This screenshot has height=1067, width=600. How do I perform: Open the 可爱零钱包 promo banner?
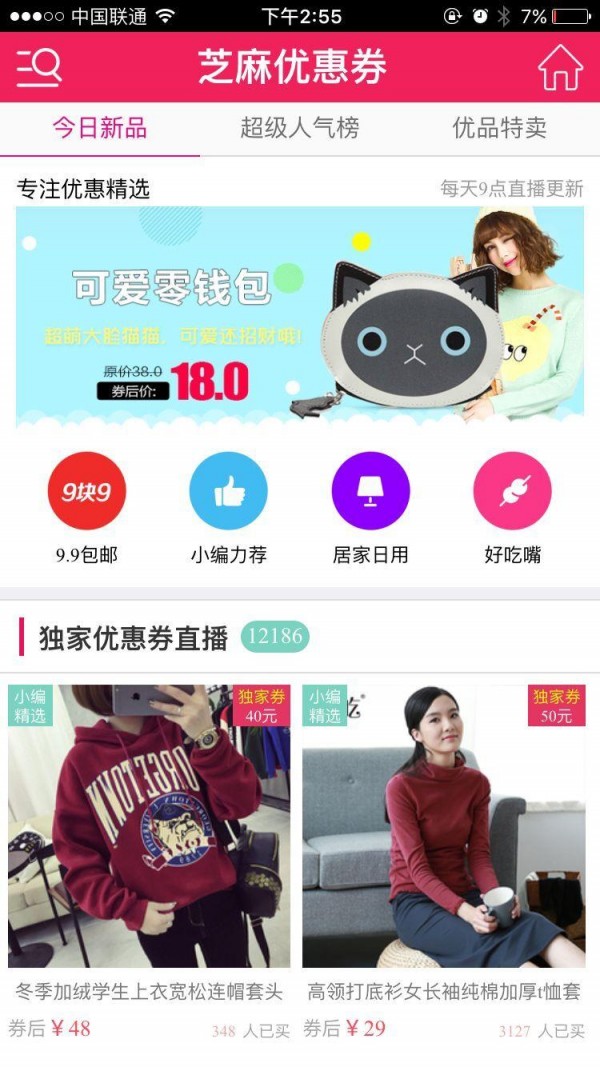(x=299, y=317)
